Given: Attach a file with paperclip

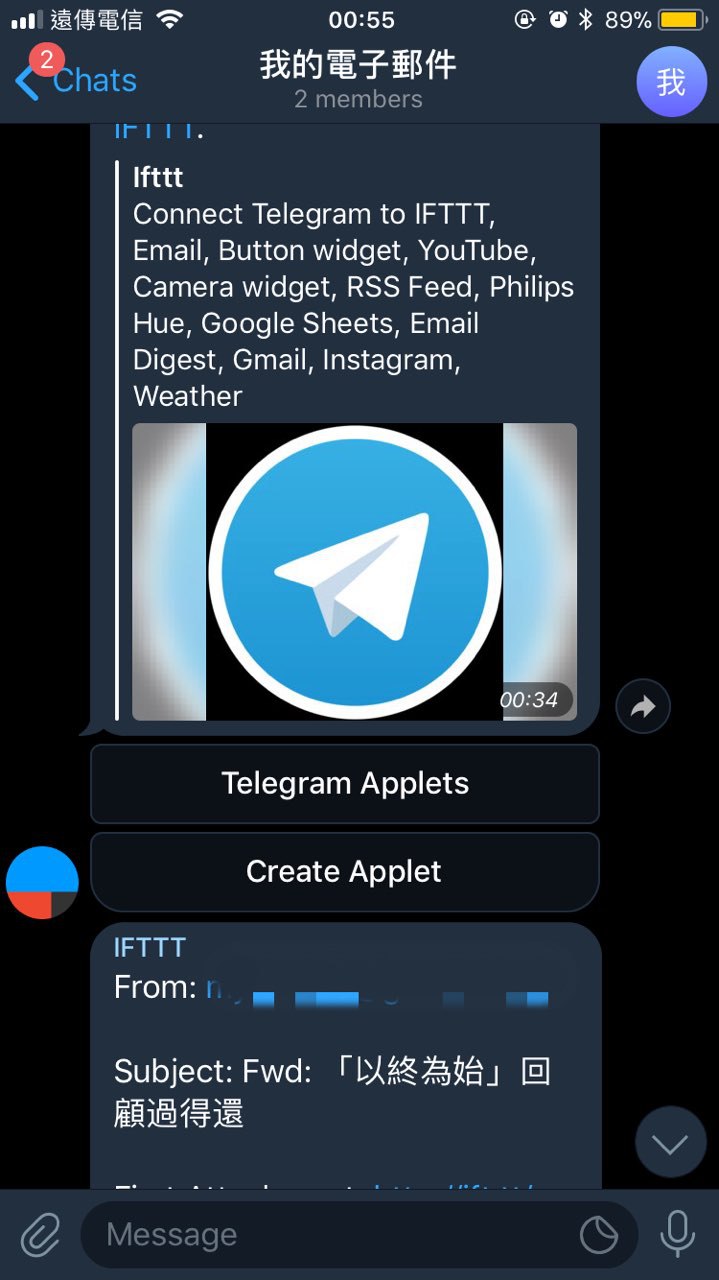Looking at the screenshot, I should tap(40, 1235).
